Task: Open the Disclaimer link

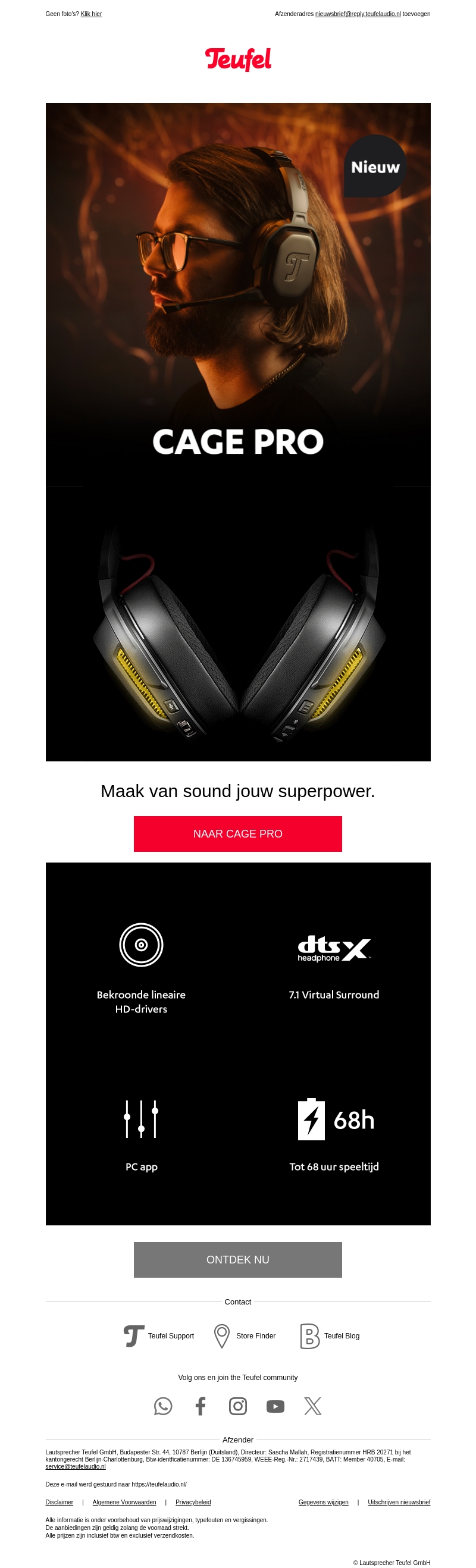Action: 59,1502
